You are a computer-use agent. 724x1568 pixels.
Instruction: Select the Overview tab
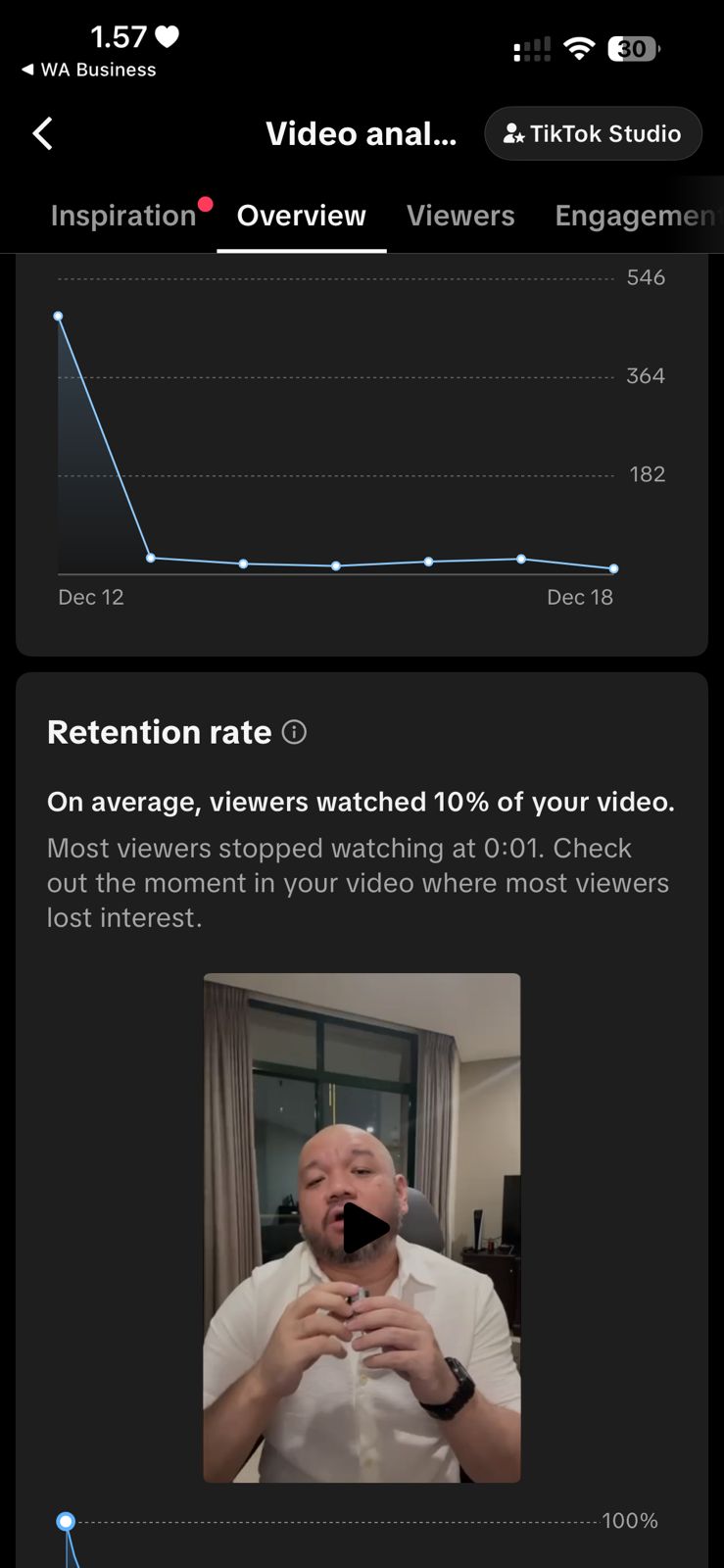click(x=301, y=216)
